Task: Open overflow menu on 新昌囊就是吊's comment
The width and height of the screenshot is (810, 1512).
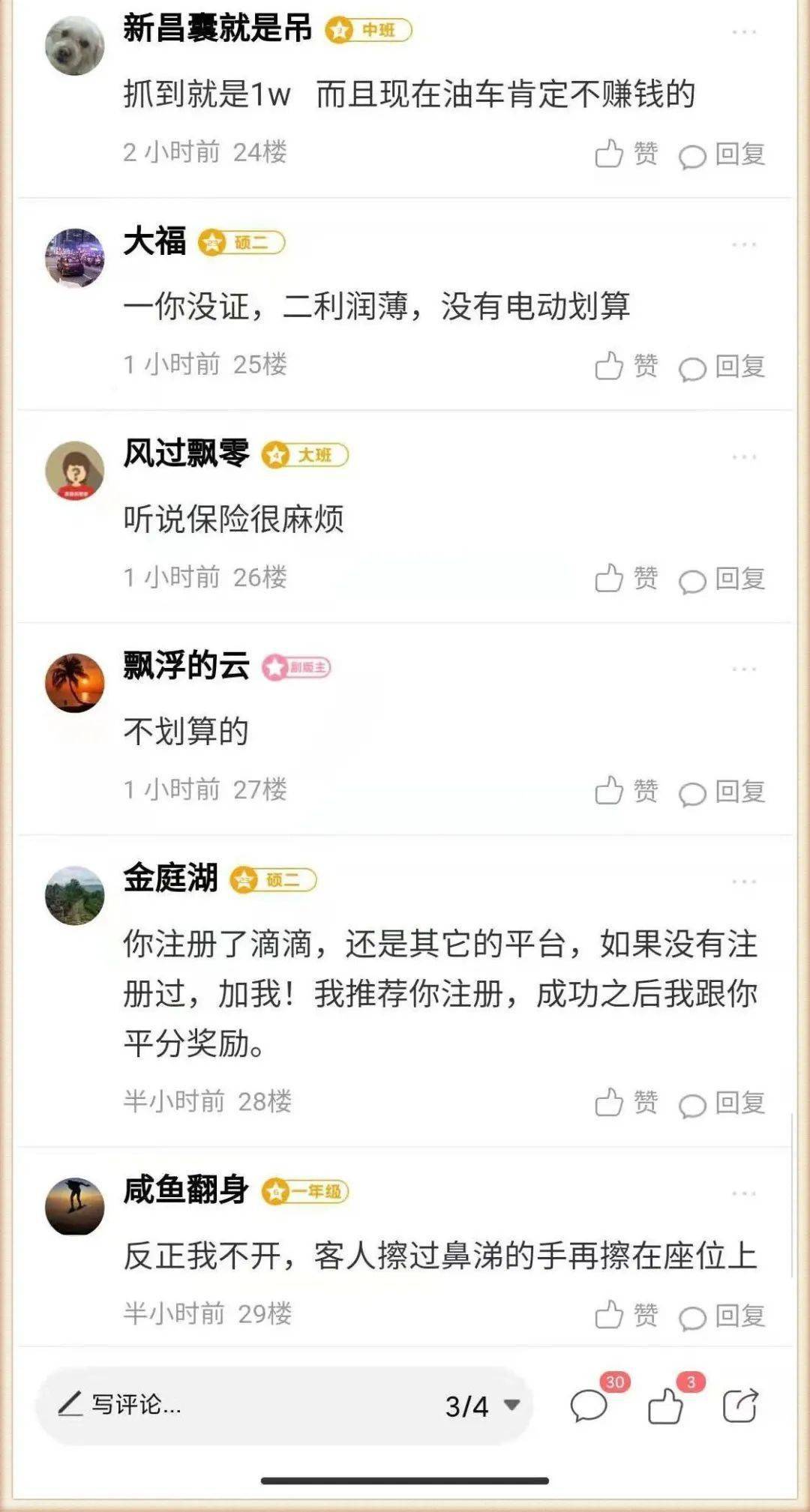Action: tap(743, 31)
